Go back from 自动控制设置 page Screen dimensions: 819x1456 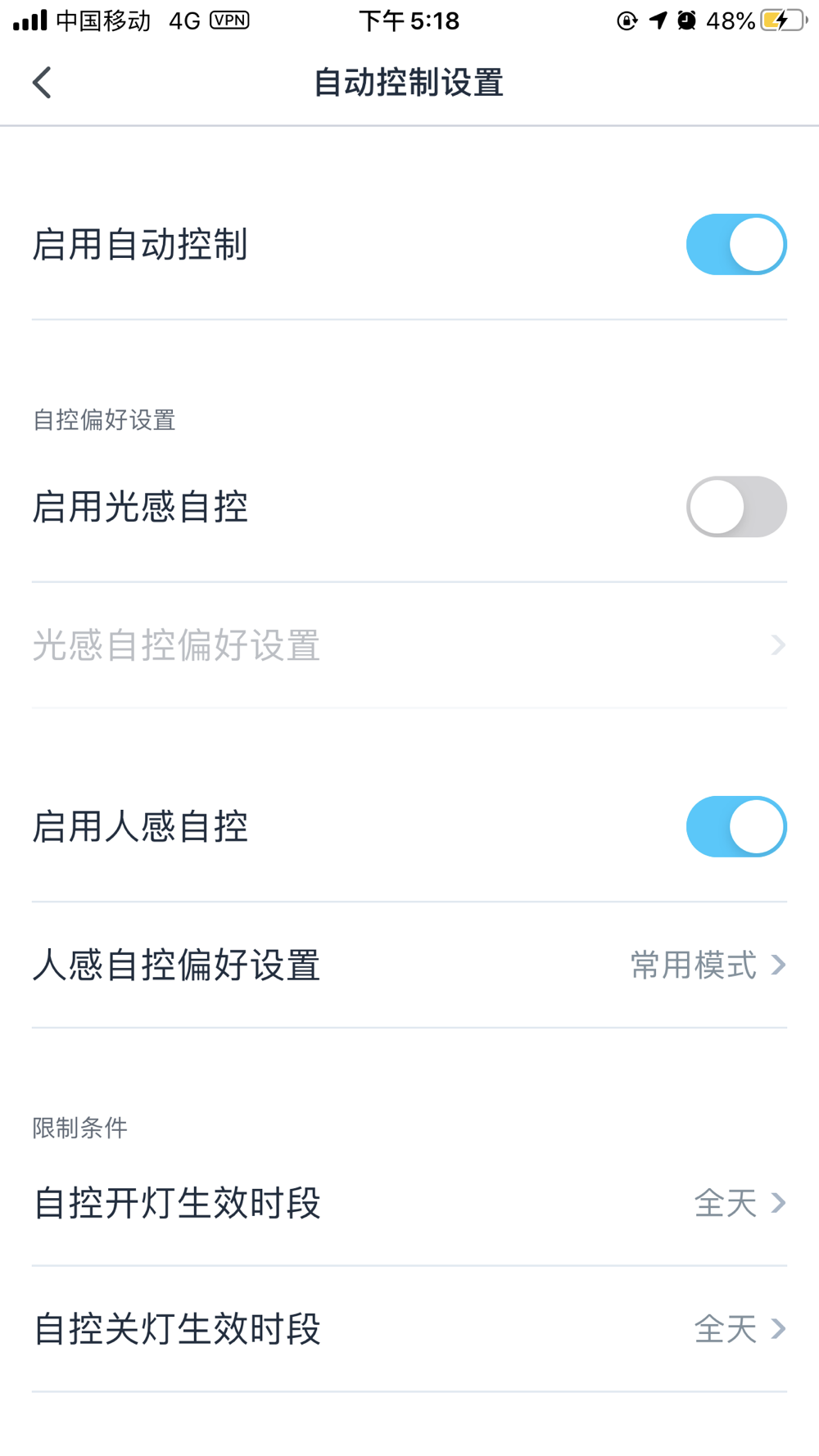click(x=42, y=83)
